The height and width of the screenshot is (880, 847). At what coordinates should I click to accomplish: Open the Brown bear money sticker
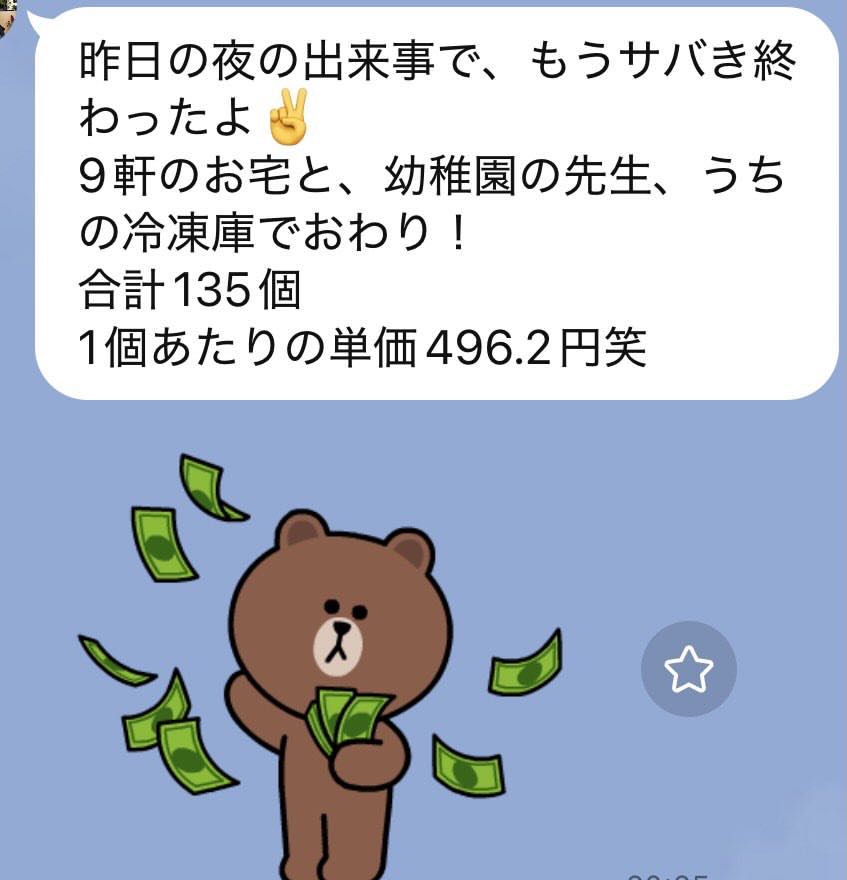pos(330,670)
